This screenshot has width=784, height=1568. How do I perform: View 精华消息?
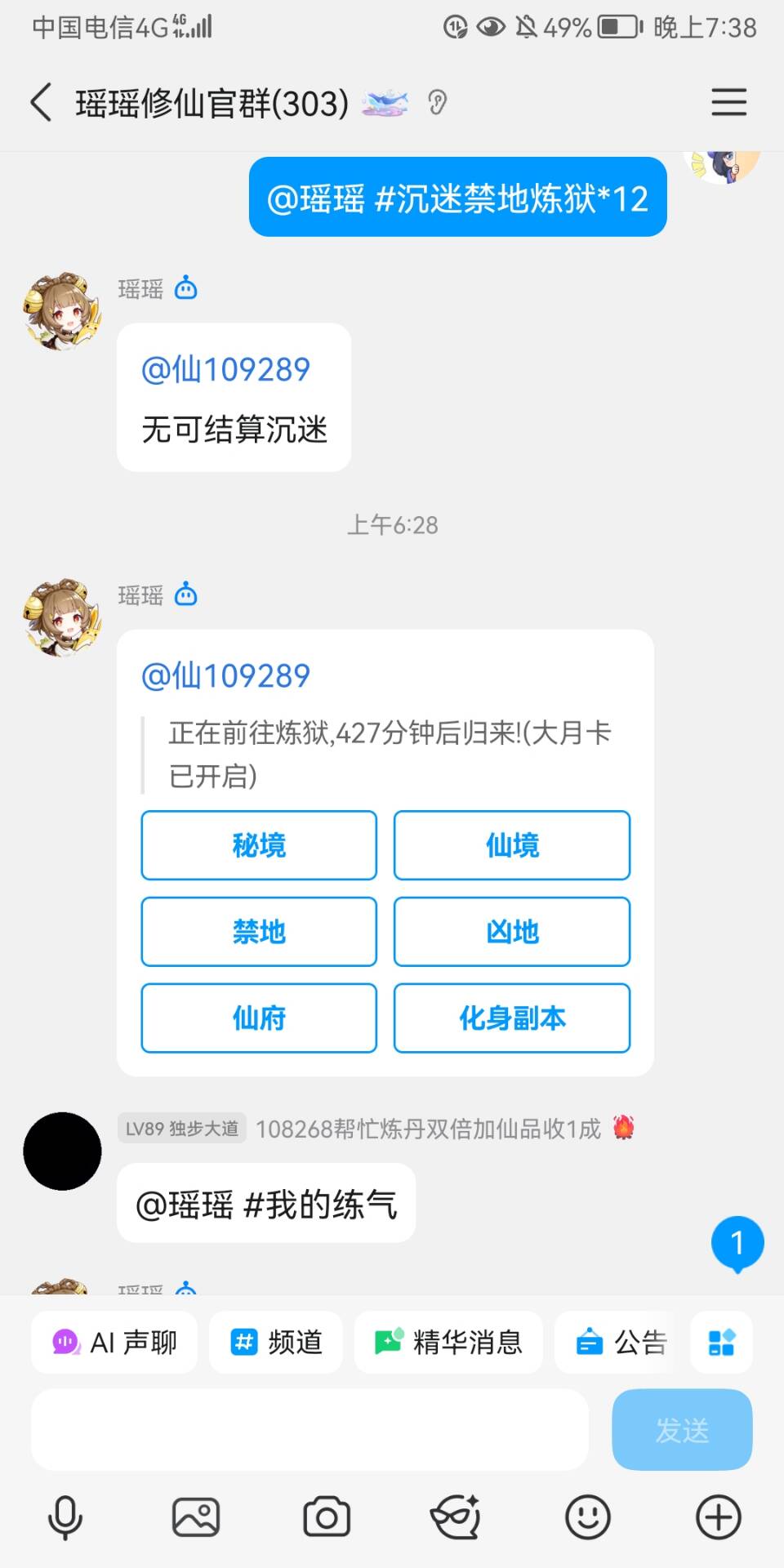(x=448, y=1343)
